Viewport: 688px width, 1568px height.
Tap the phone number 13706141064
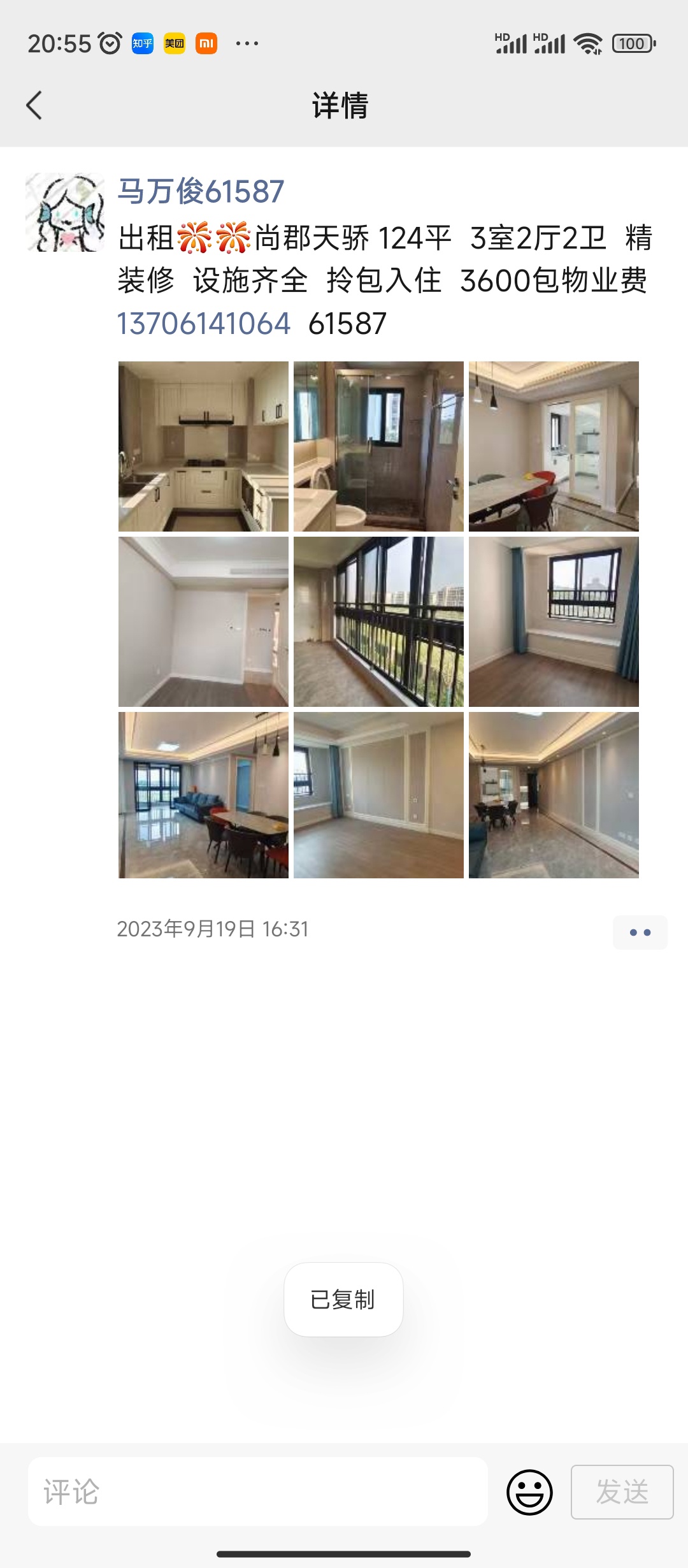tap(204, 324)
